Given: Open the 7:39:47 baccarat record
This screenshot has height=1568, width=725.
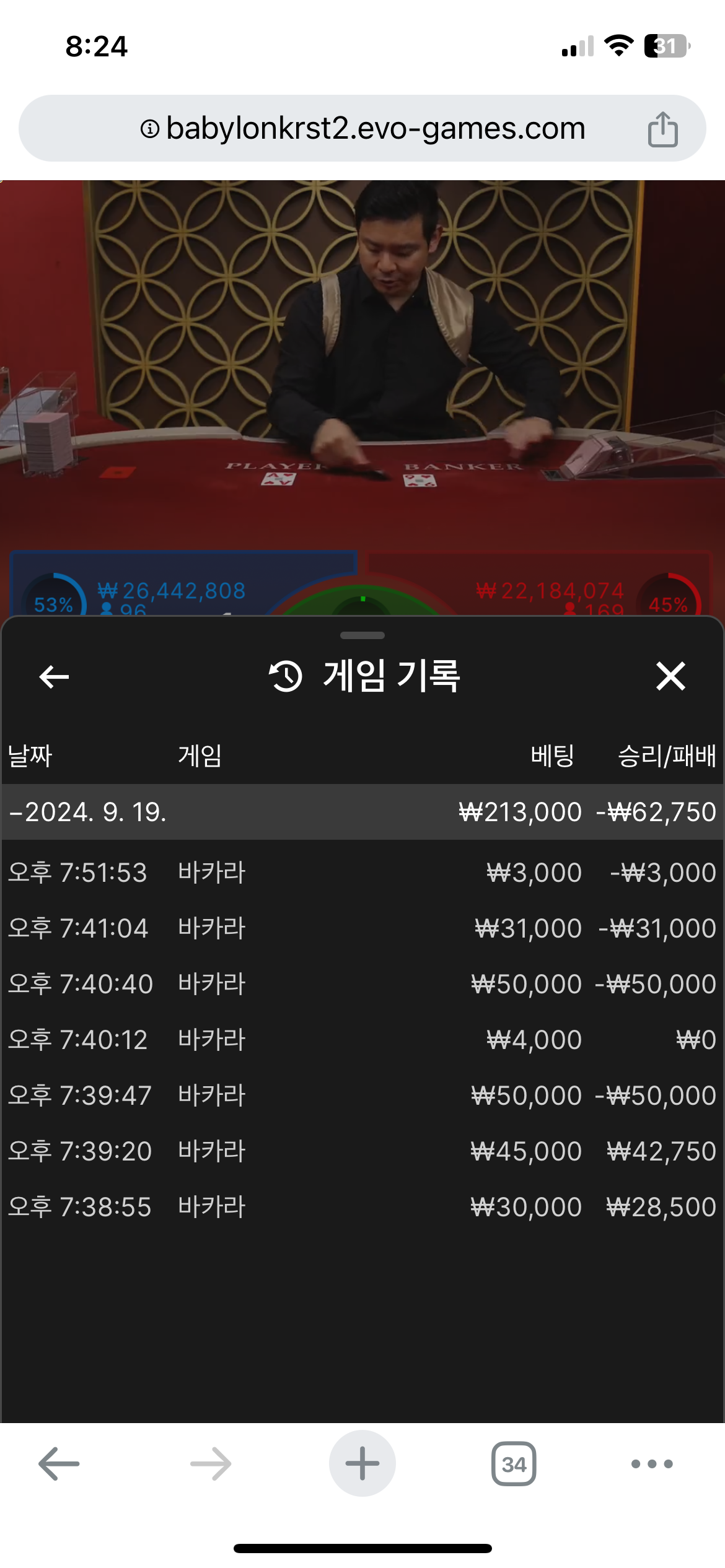Looking at the screenshot, I should coord(362,1095).
